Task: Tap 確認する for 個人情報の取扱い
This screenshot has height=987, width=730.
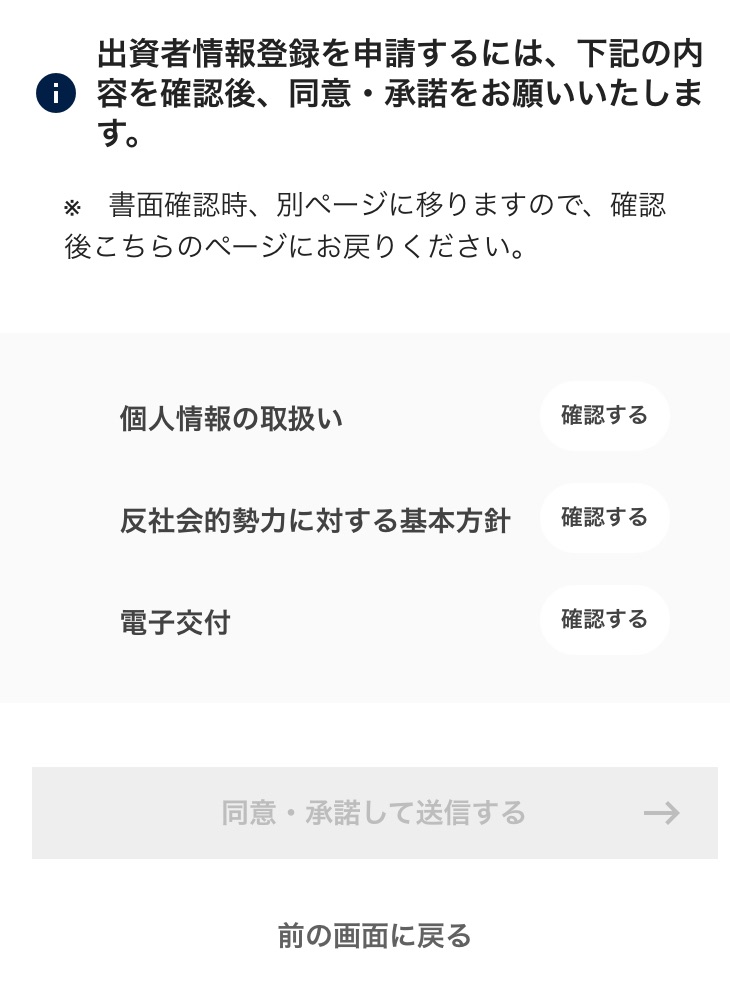Action: pos(604,416)
